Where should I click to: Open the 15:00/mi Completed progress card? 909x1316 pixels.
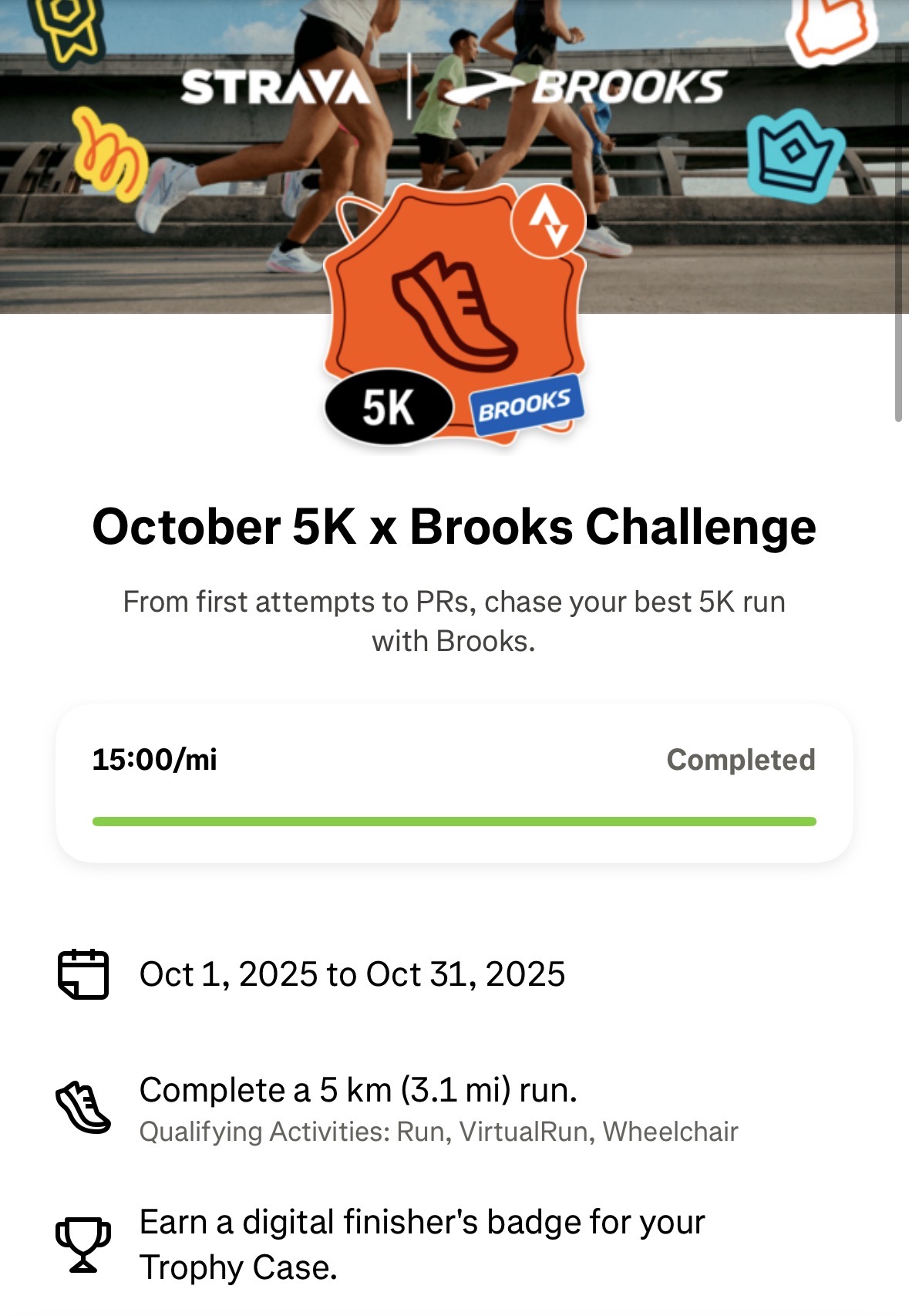click(x=454, y=783)
